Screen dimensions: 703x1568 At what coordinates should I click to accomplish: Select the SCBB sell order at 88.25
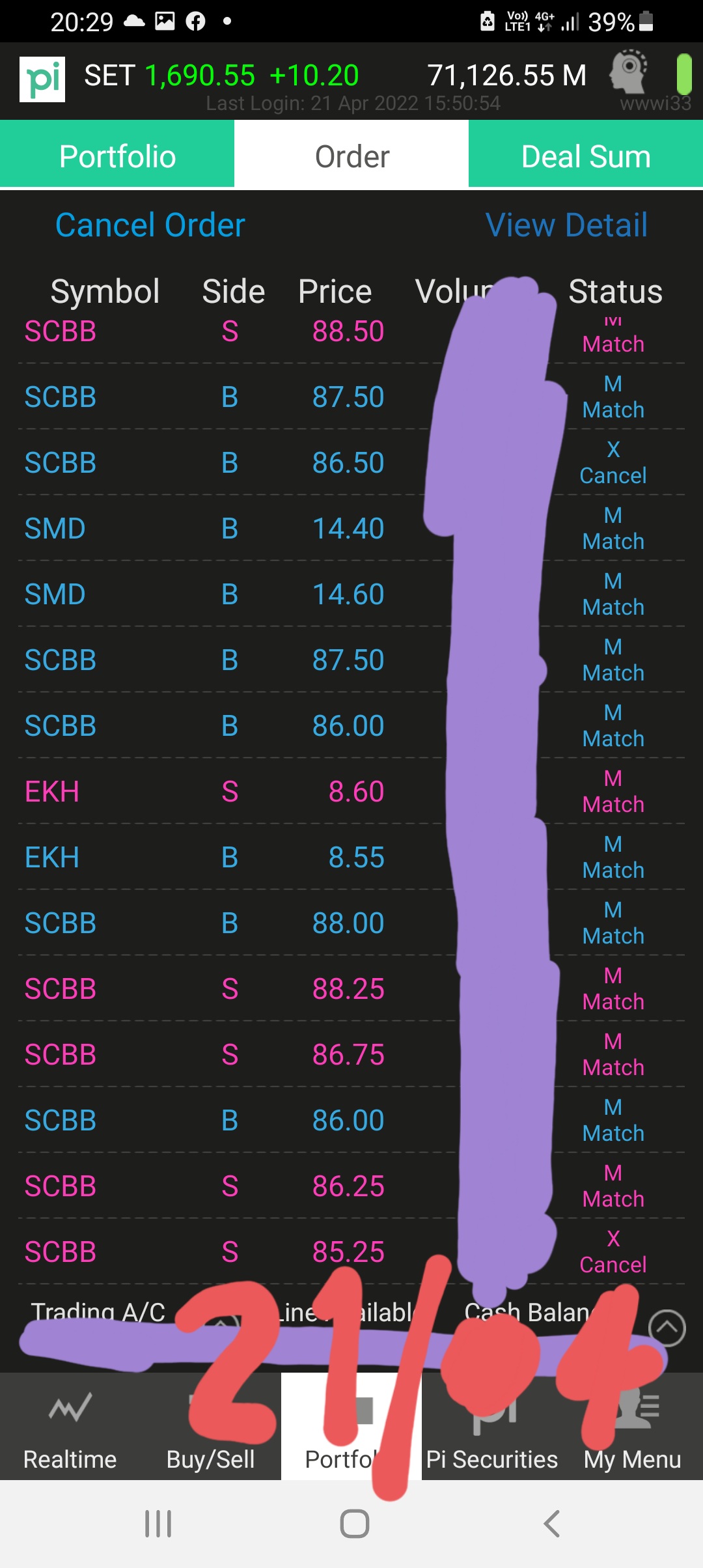[351, 988]
